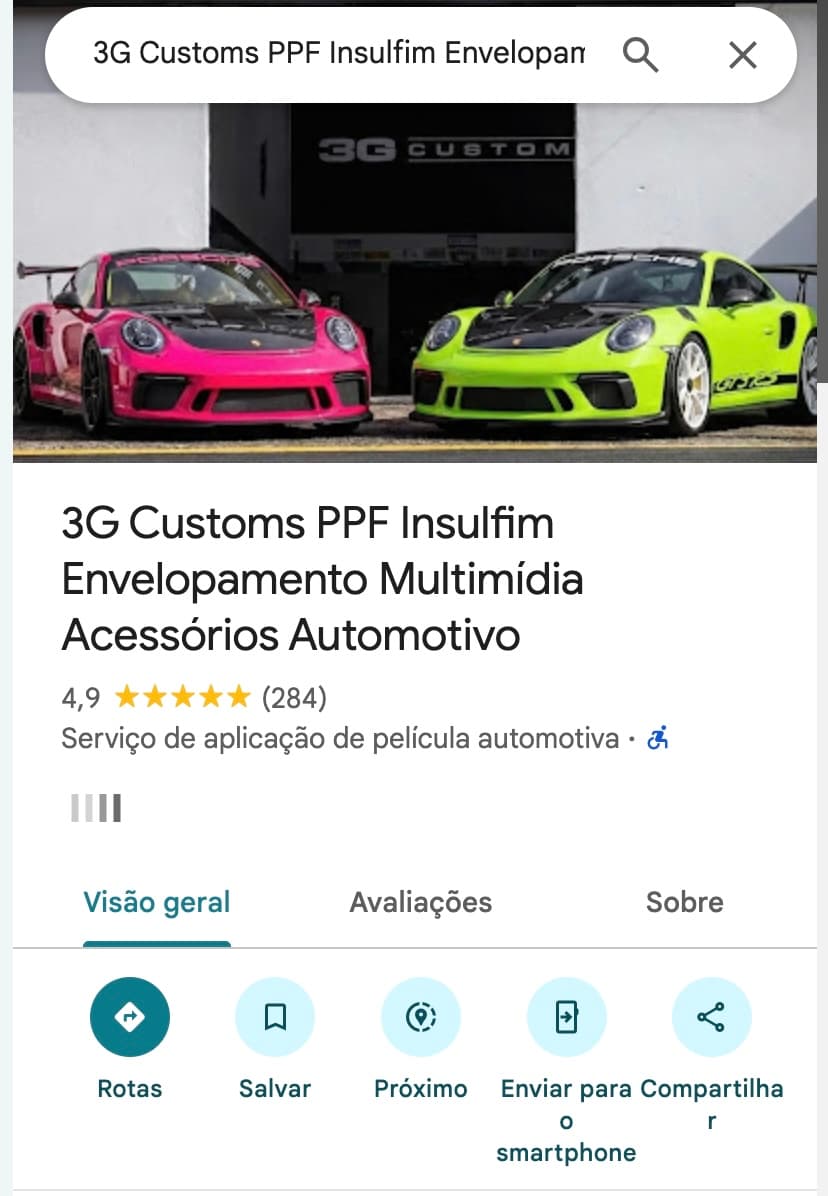Tap the magnifier search icon
This screenshot has width=828, height=1196.
pos(640,55)
